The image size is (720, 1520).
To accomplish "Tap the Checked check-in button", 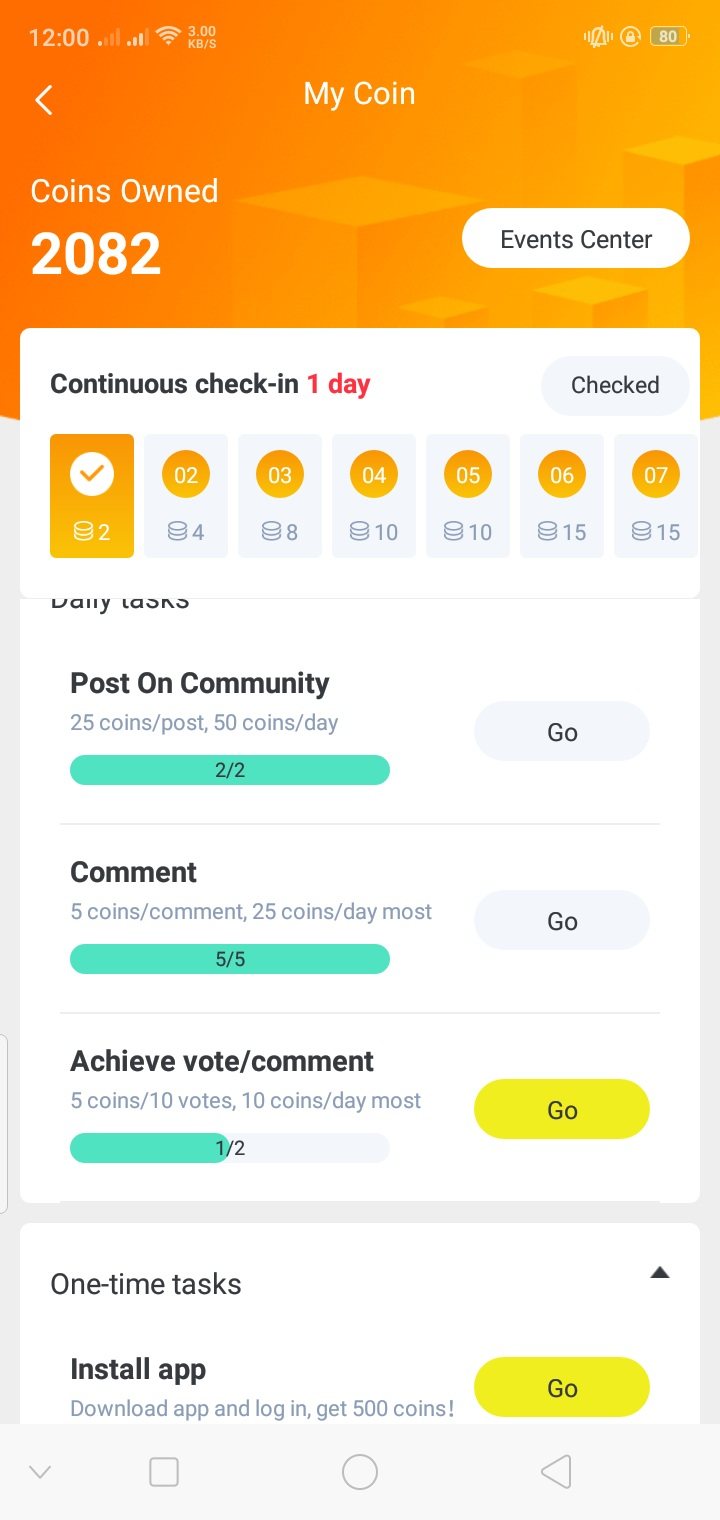I will coord(614,385).
